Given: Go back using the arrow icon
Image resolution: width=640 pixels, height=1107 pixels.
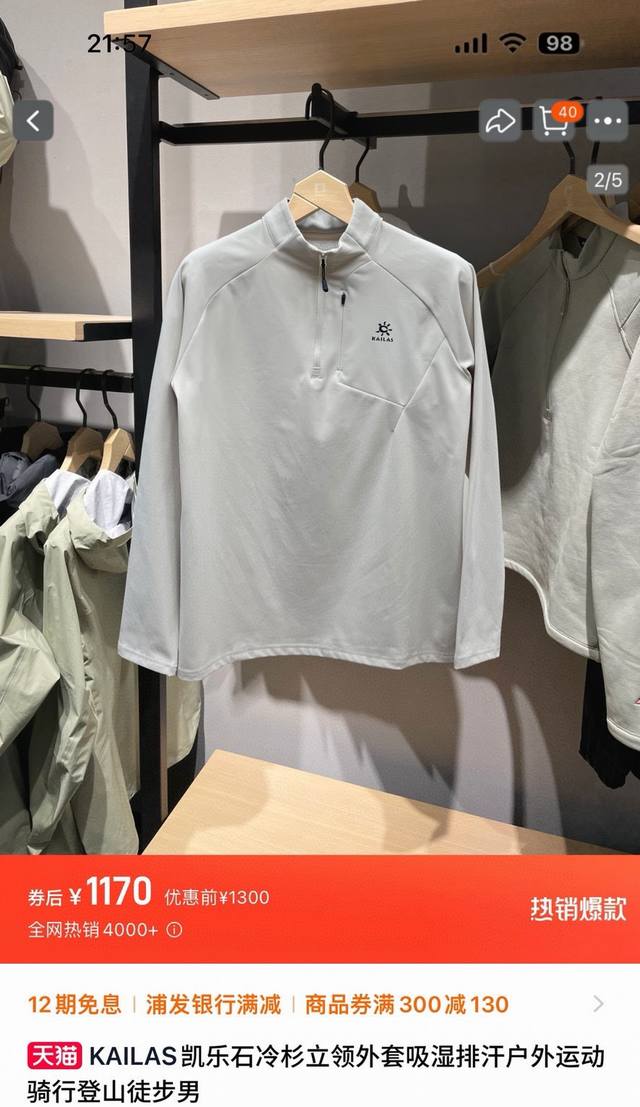Looking at the screenshot, I should click(x=33, y=122).
